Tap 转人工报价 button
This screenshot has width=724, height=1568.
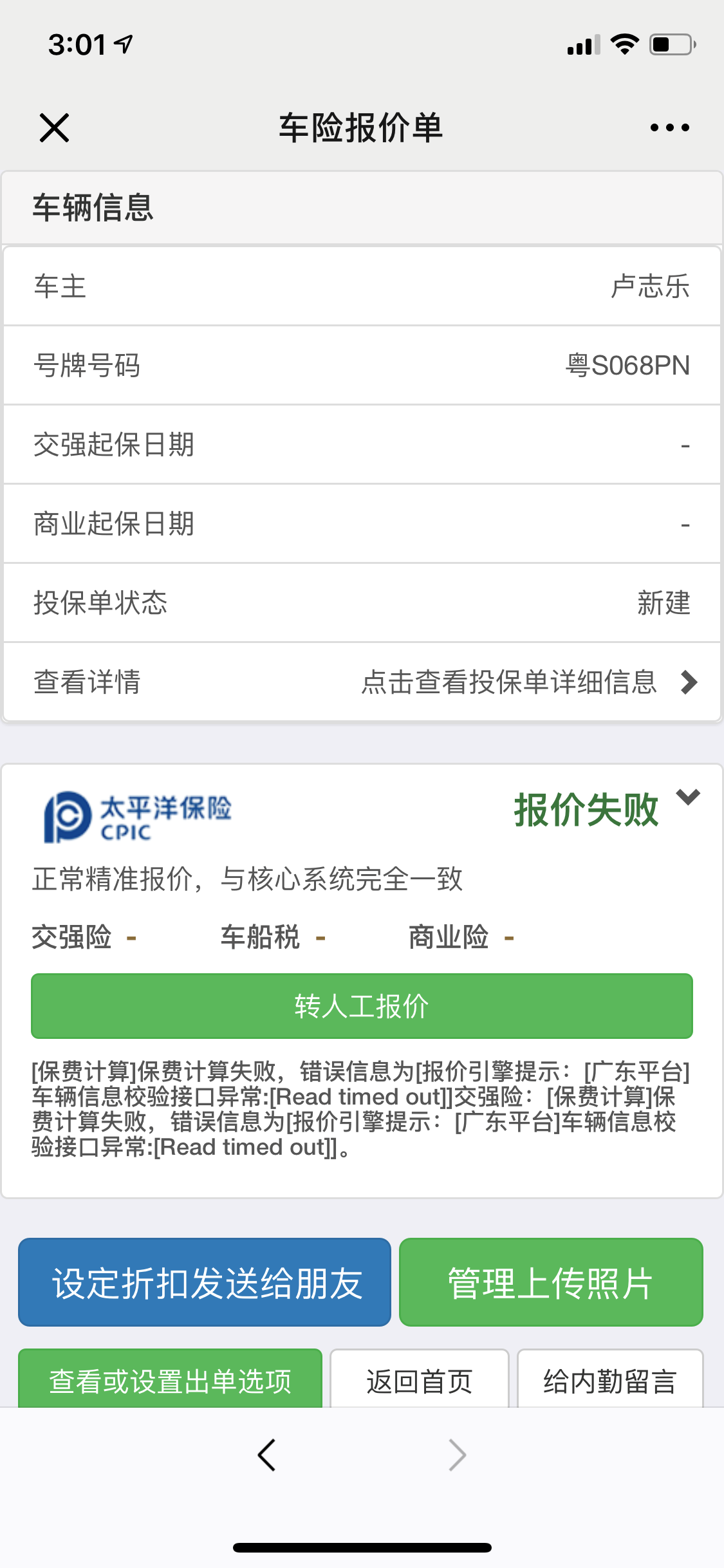coord(362,1006)
